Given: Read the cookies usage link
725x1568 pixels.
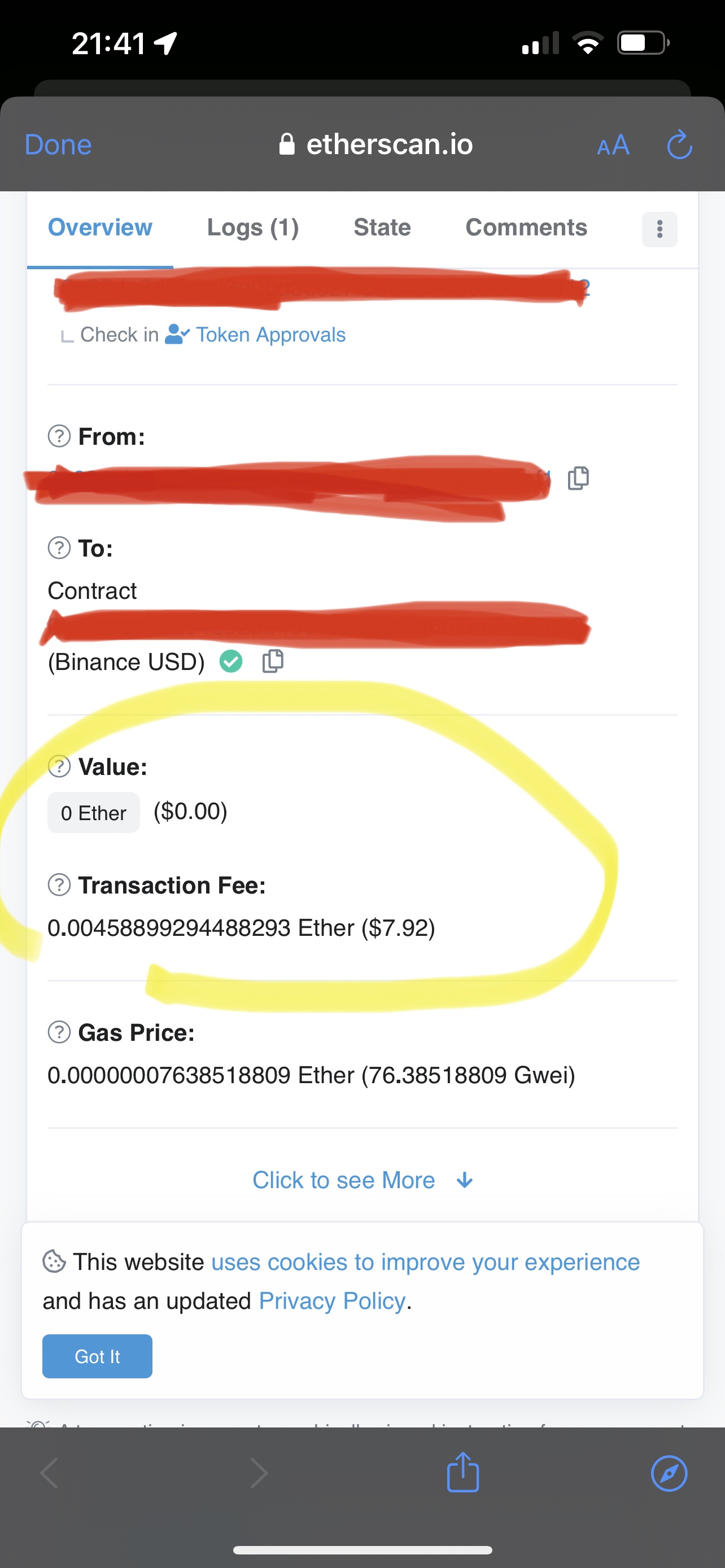Looking at the screenshot, I should (425, 1263).
